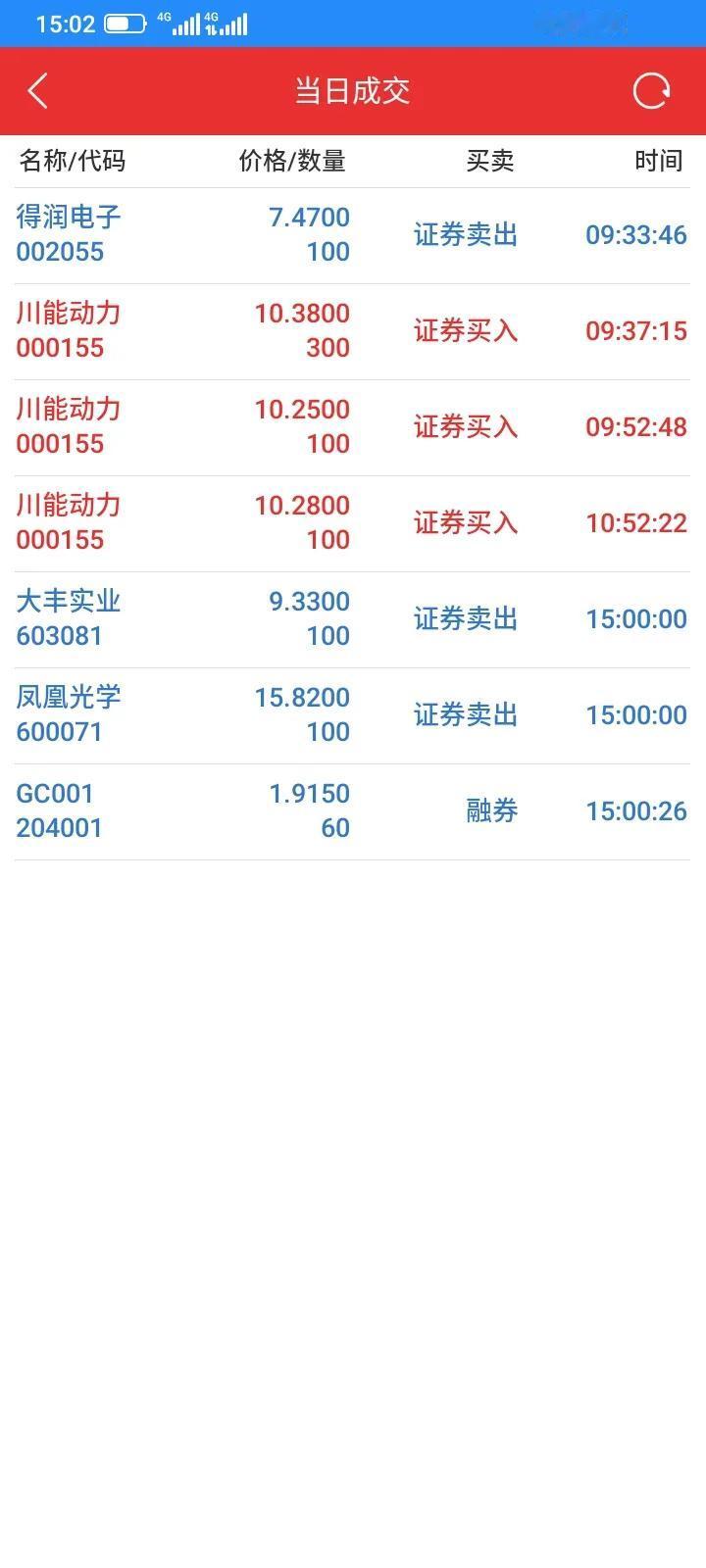This screenshot has height=1568, width=706.
Task: Open the GC001 204001 融券 record
Action: click(x=353, y=811)
